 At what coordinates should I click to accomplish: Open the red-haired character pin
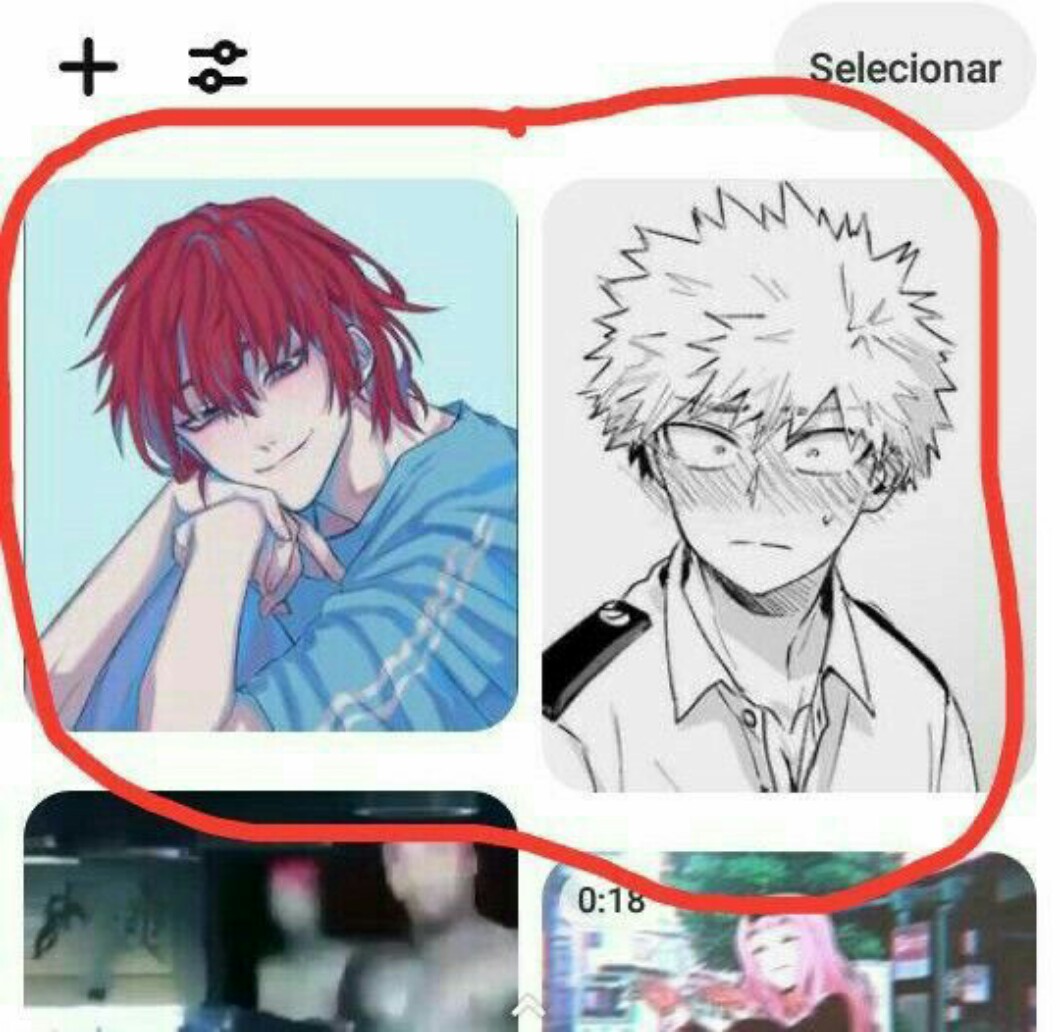[x=272, y=455]
